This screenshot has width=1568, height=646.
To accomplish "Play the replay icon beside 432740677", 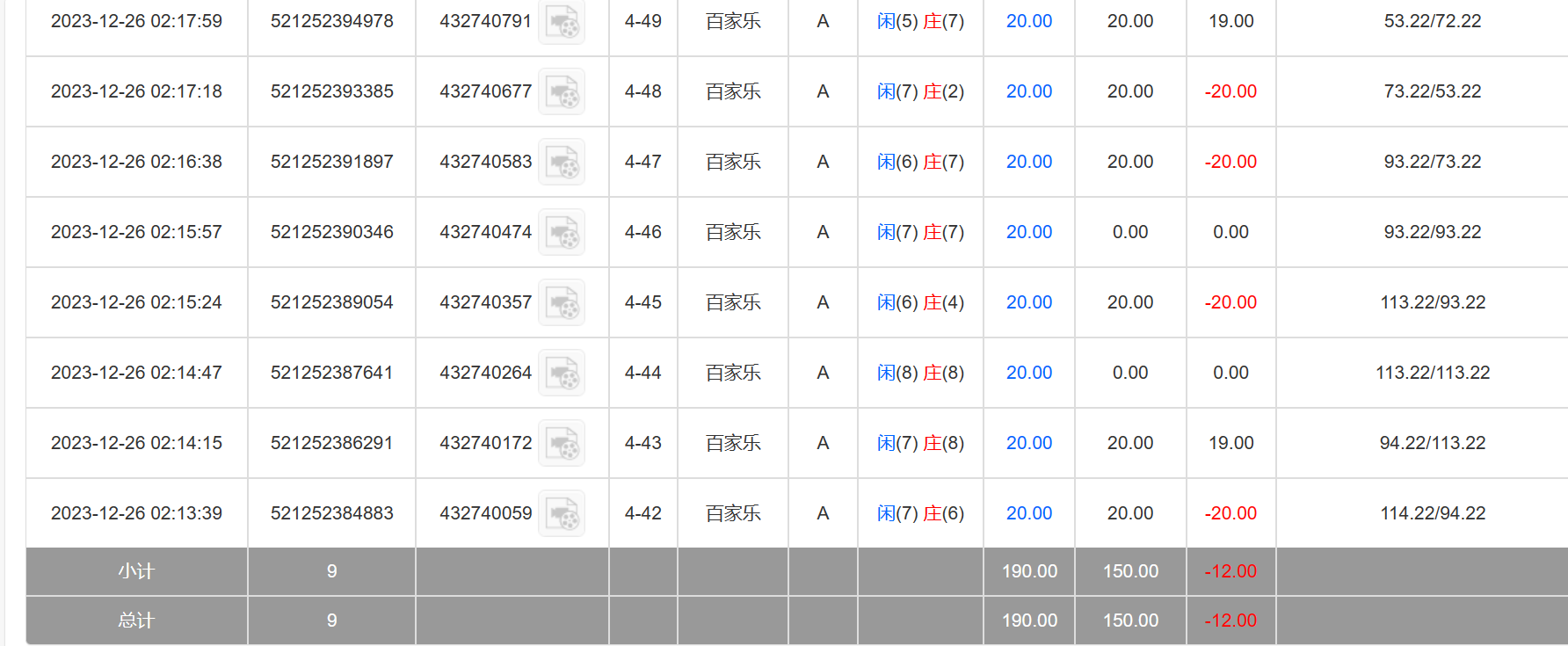I will 562,92.
